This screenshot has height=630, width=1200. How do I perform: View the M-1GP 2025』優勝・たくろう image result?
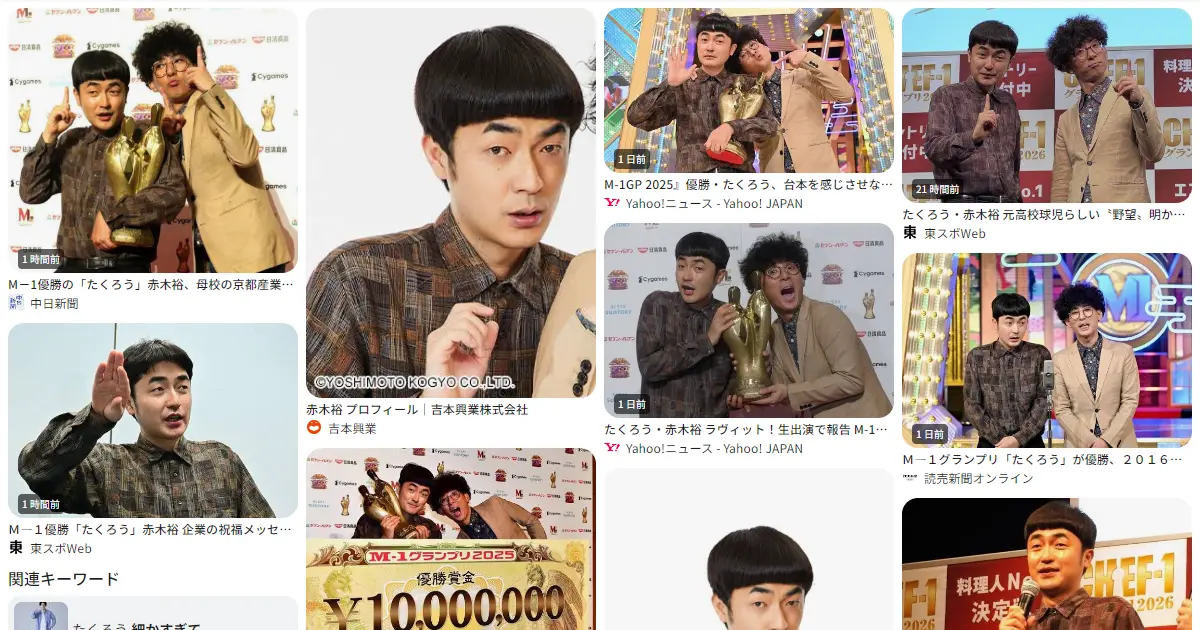pyautogui.click(x=748, y=90)
